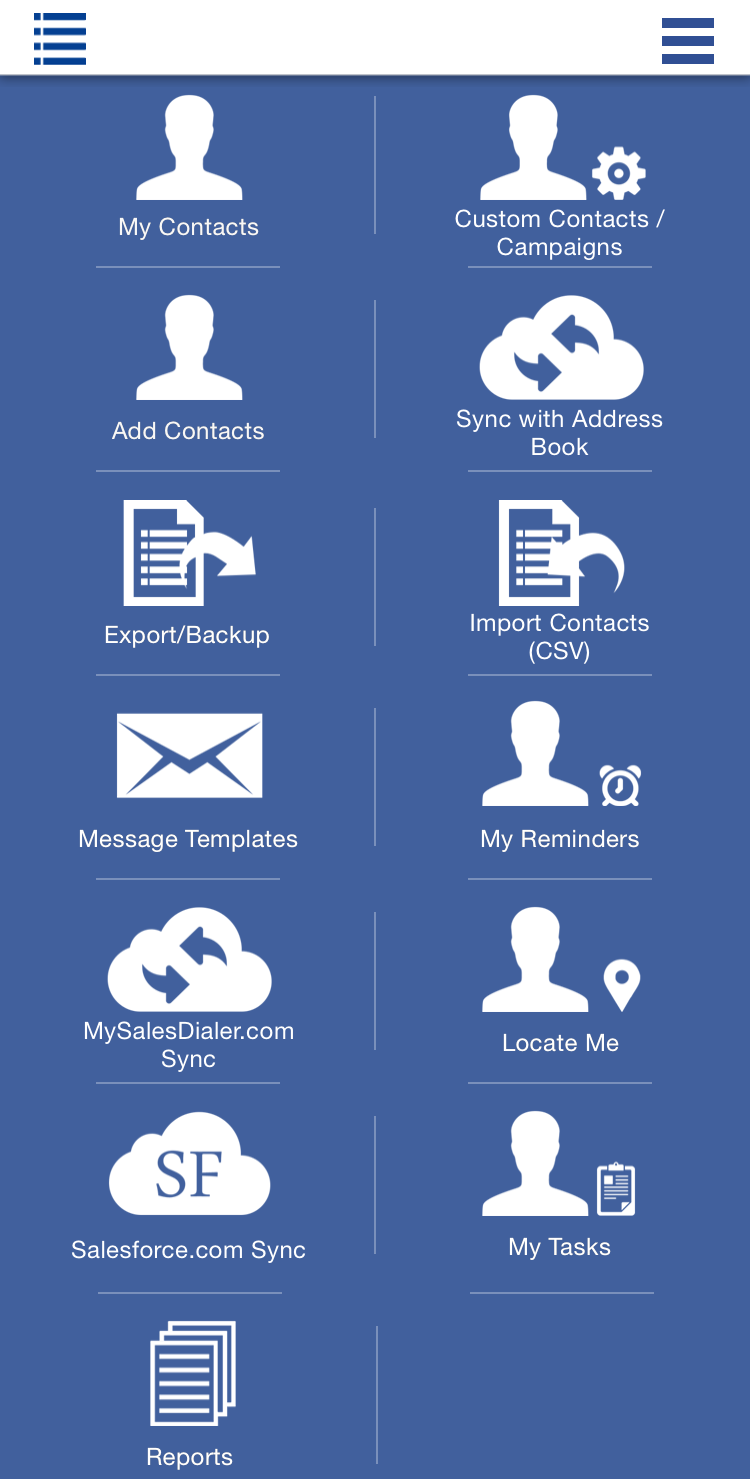This screenshot has width=750, height=1481.
Task: Tap the Locate Me map pin icon
Action: coord(620,985)
